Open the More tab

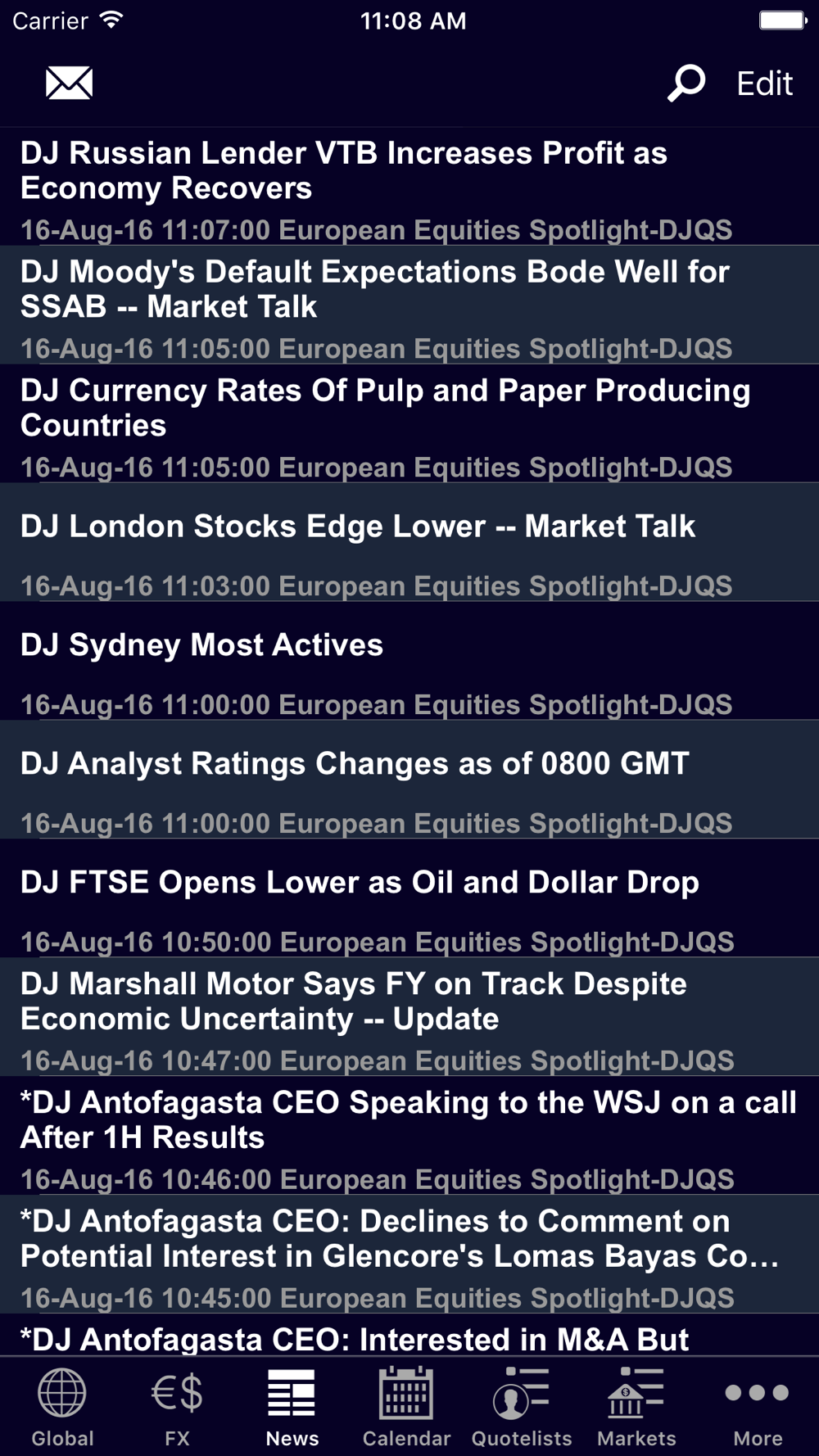pos(758,1407)
